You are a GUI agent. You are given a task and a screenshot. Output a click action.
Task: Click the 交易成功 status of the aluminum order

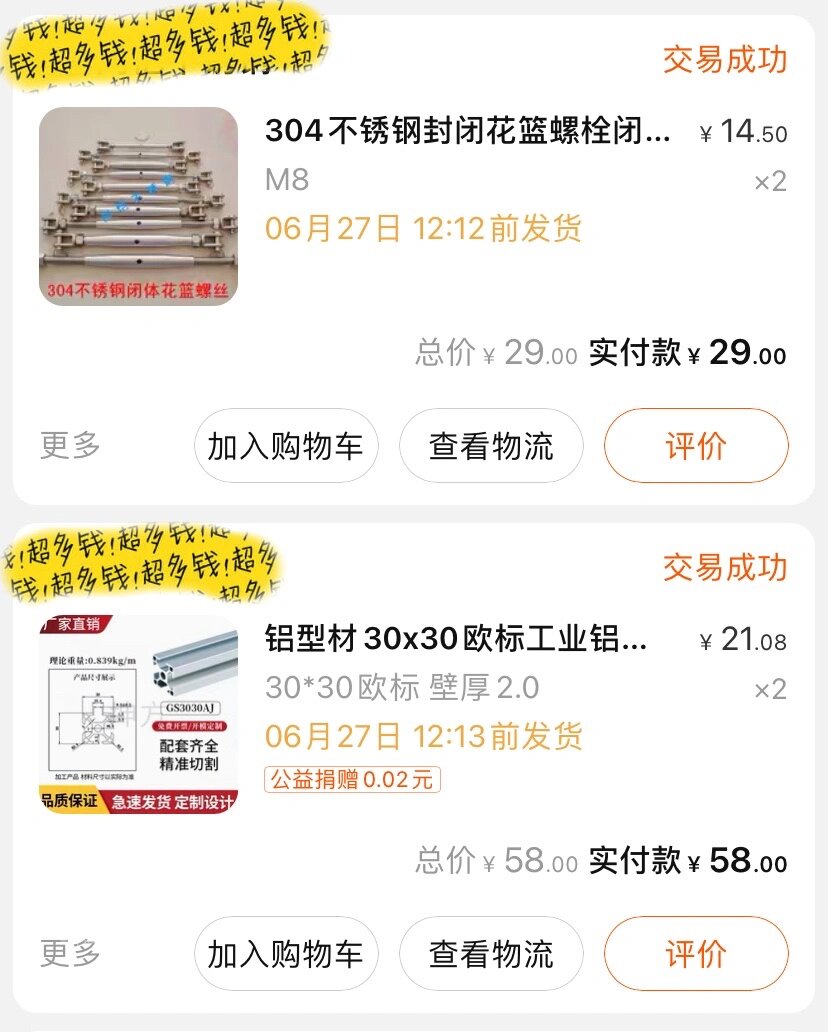pos(723,568)
